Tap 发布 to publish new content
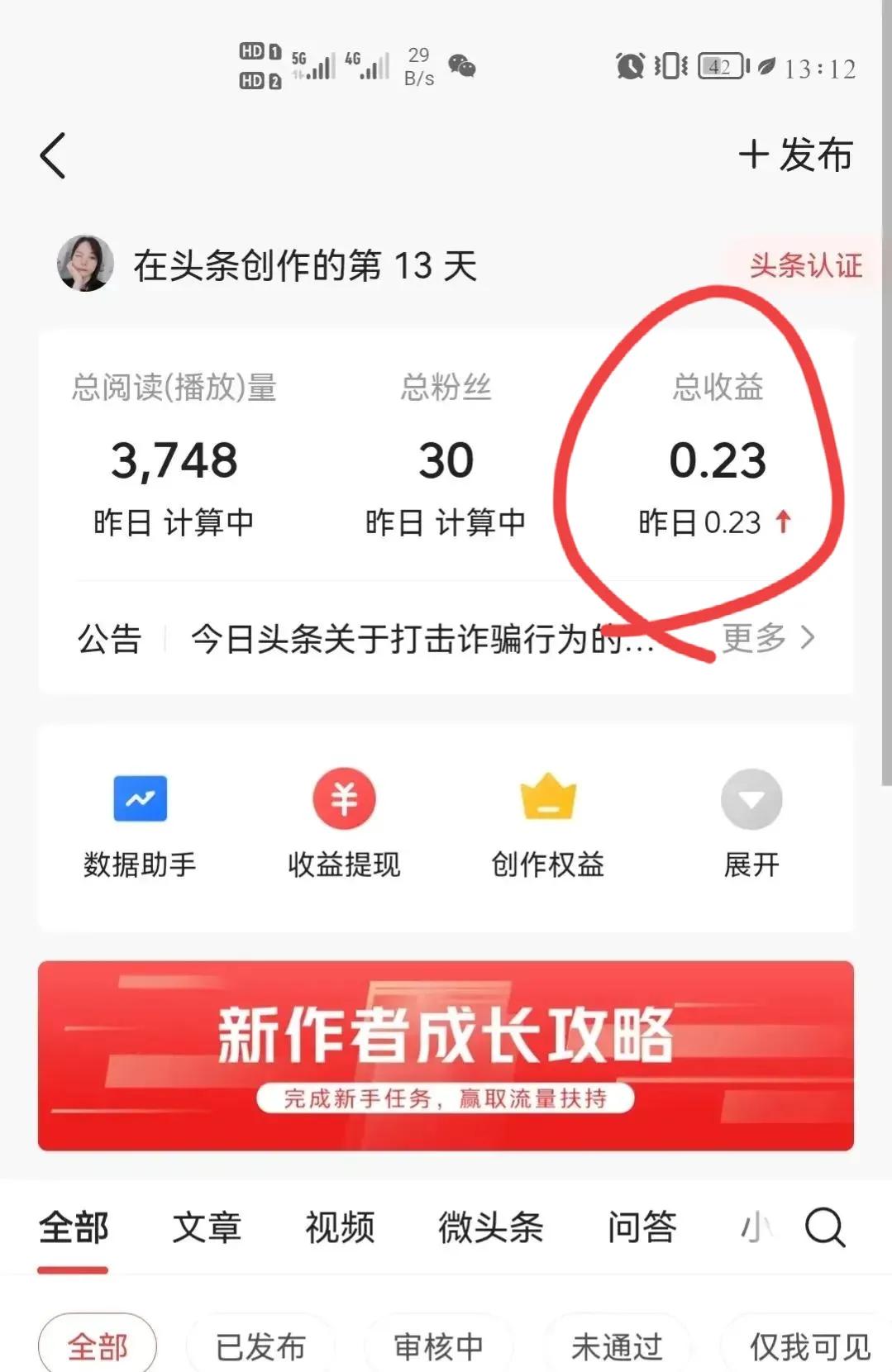 pyautogui.click(x=796, y=155)
